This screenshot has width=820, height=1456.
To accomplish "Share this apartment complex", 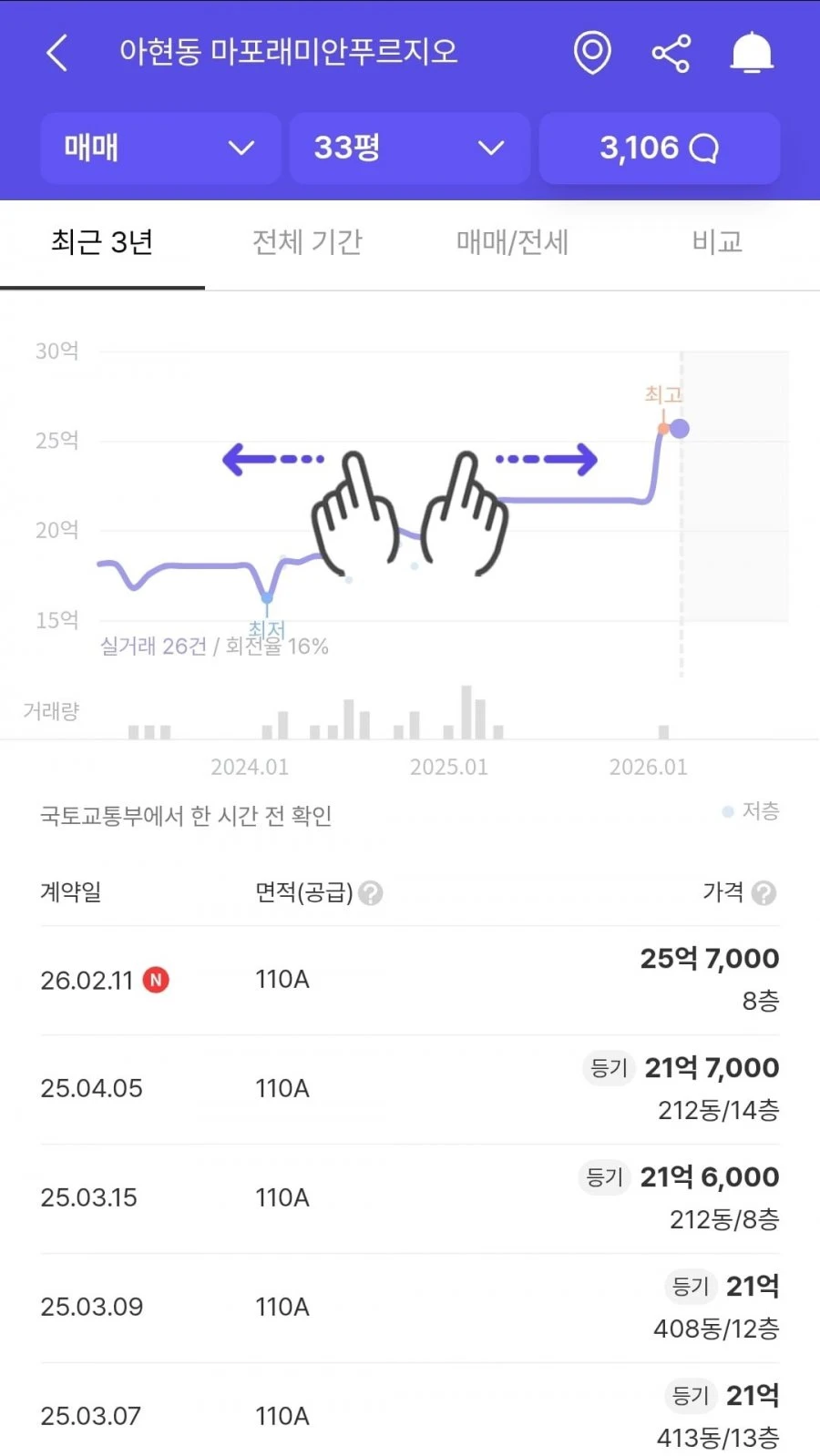I will [x=671, y=54].
